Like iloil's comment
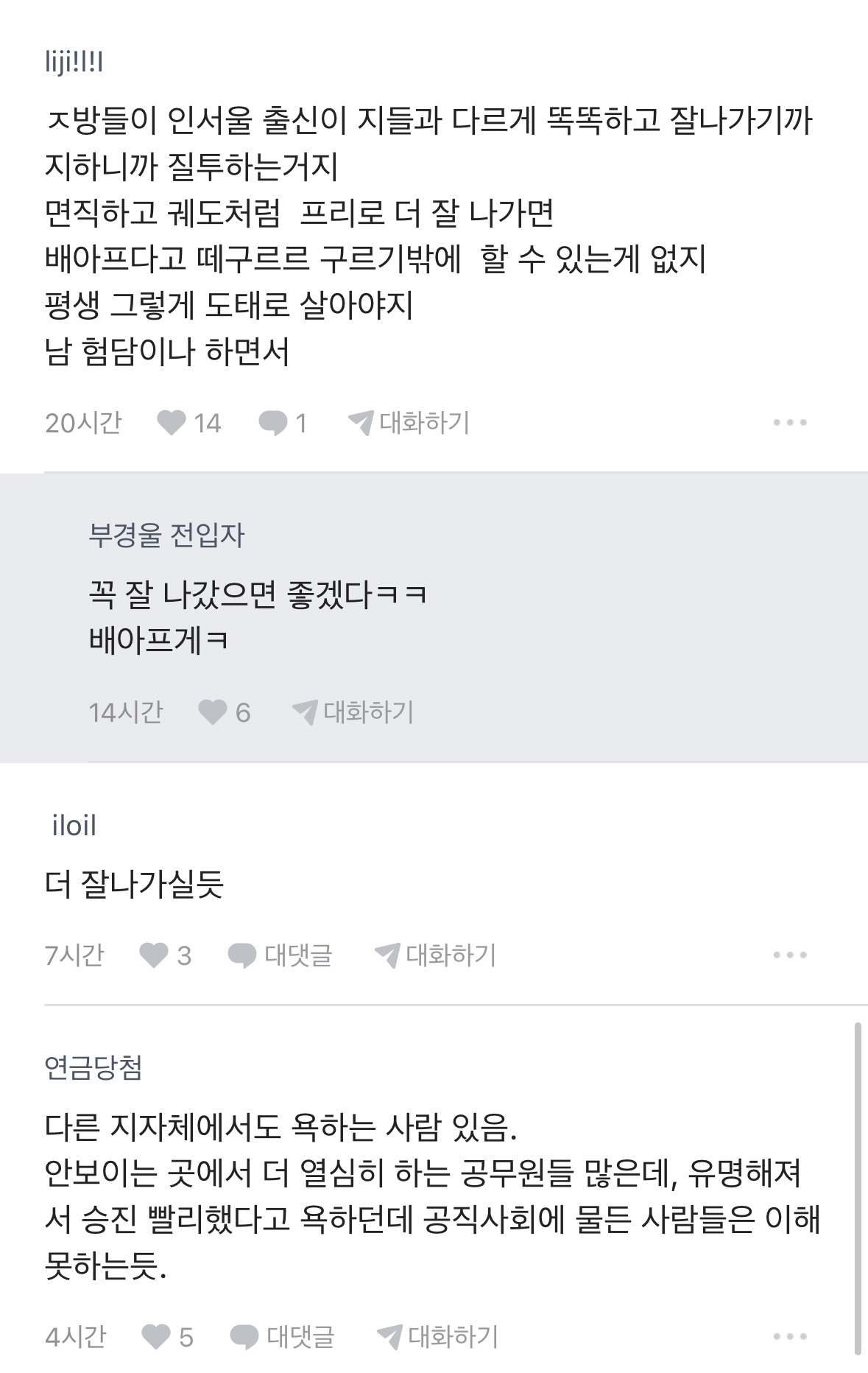868x1373 pixels. coord(165,955)
